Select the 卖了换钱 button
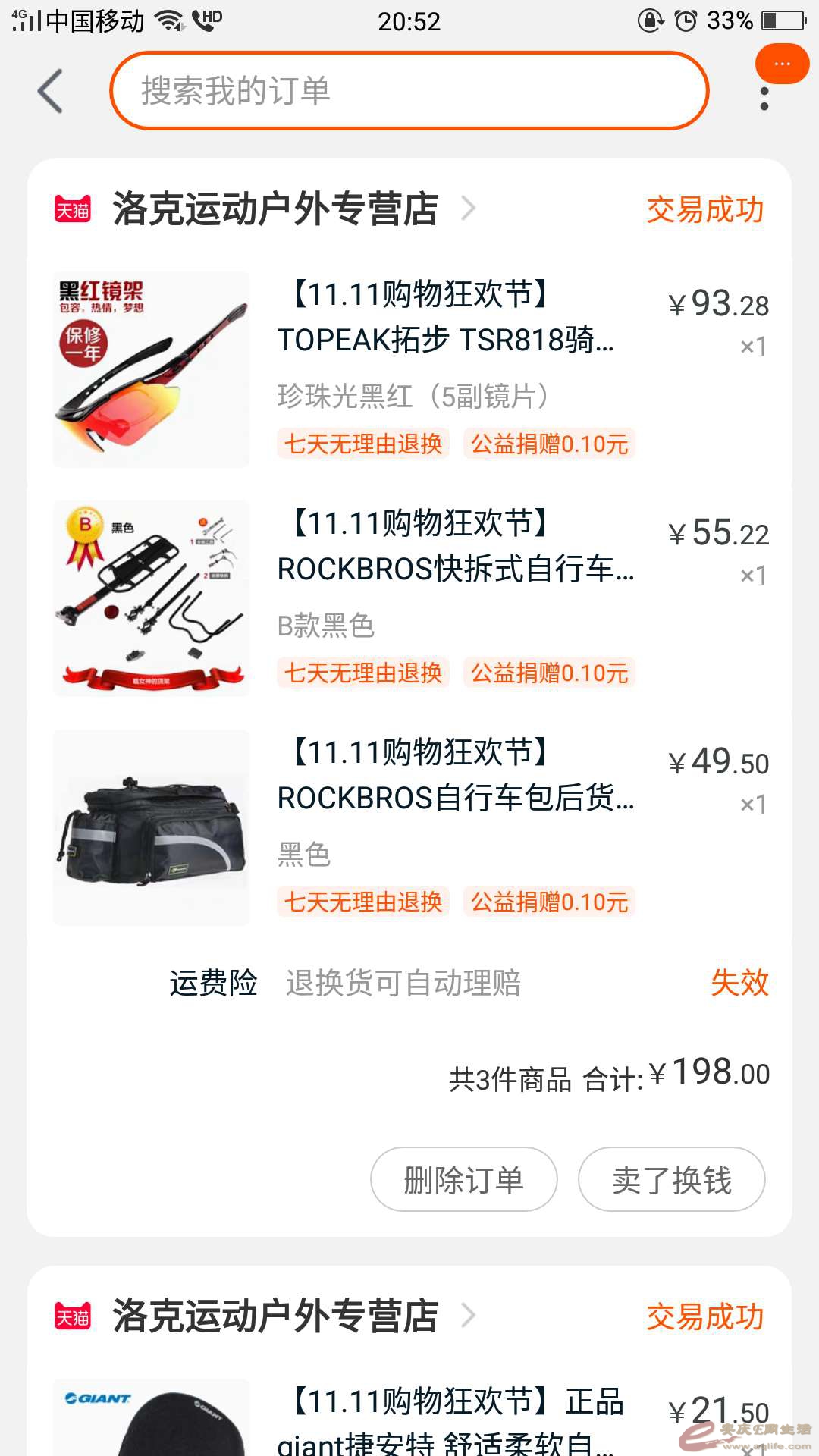Screen dimensions: 819x1456 (x=672, y=1179)
